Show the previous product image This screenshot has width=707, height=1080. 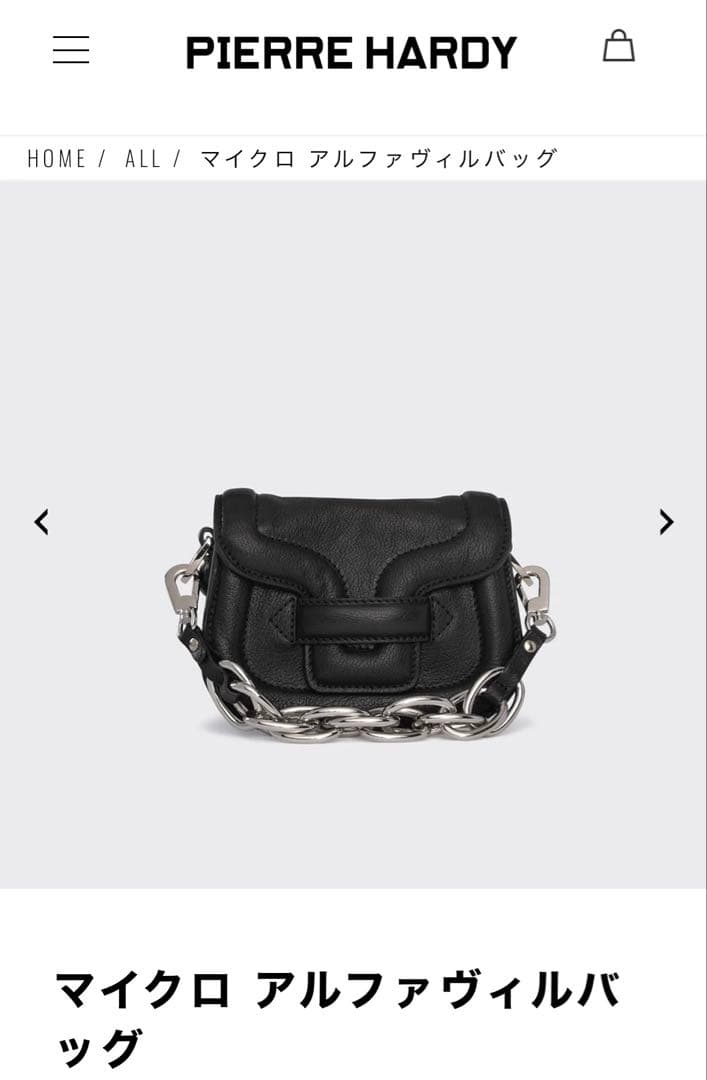pos(41,522)
